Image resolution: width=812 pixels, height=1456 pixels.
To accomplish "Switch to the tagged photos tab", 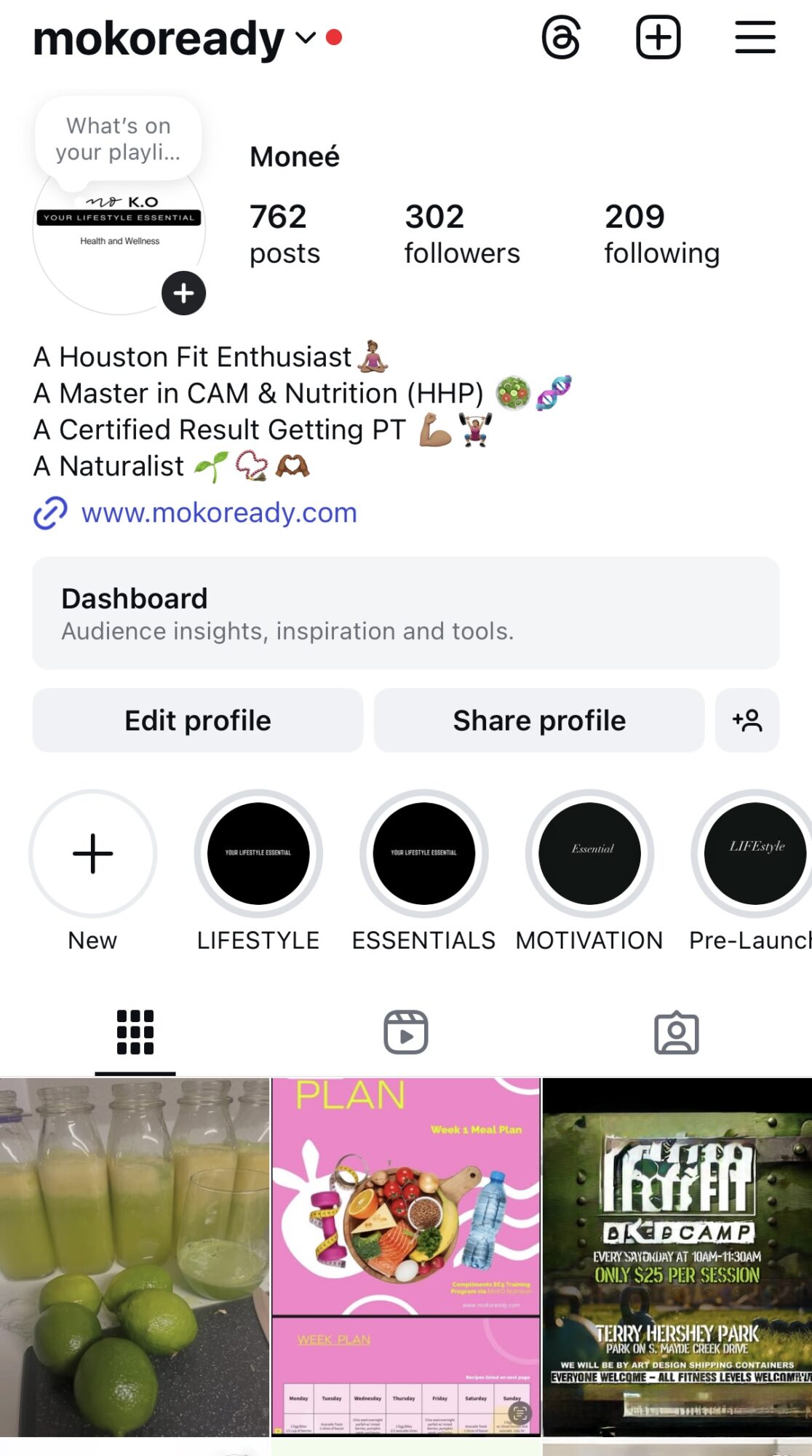I will [x=677, y=1032].
